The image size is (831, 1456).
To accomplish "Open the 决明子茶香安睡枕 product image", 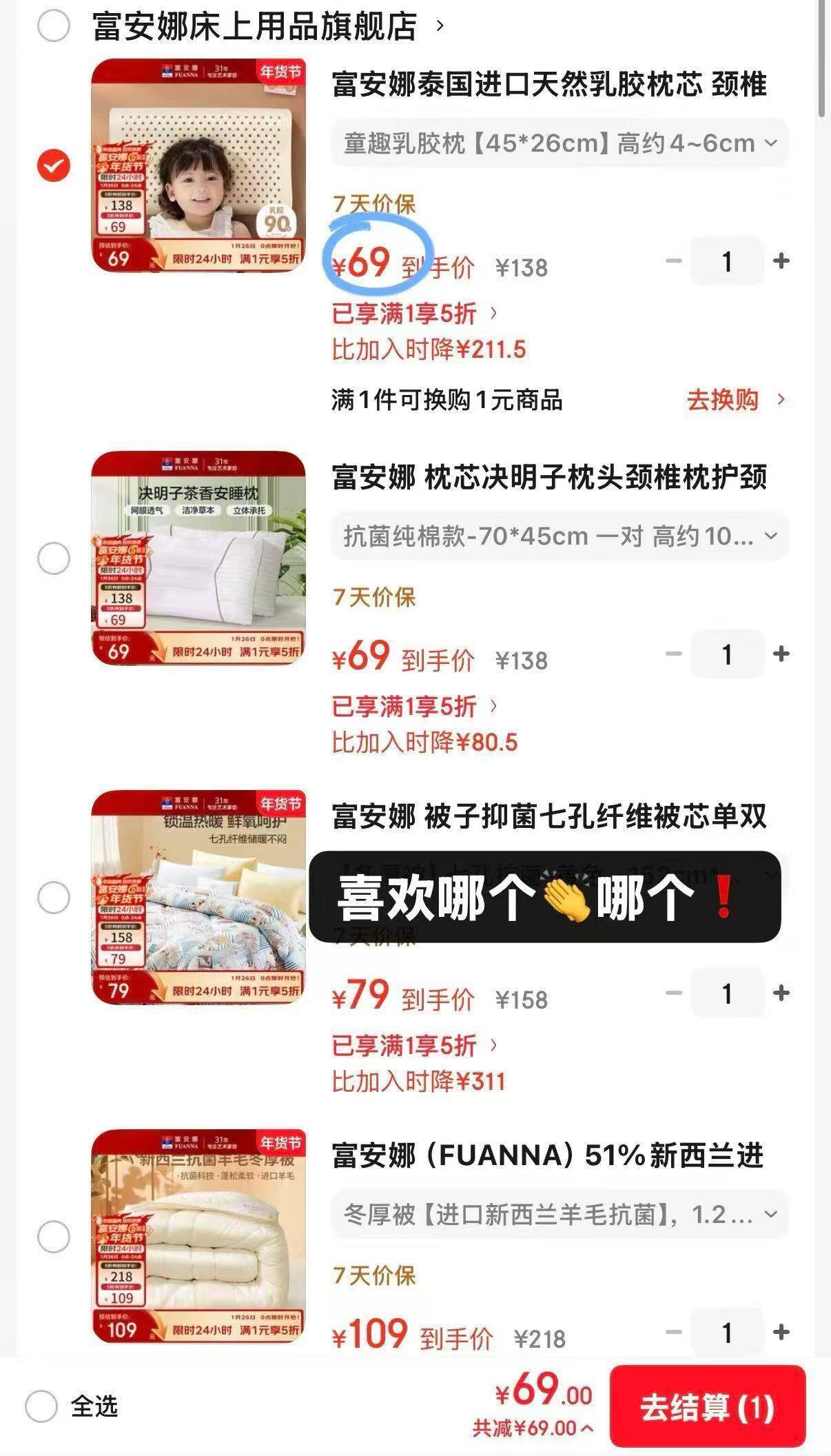I will (x=198, y=558).
